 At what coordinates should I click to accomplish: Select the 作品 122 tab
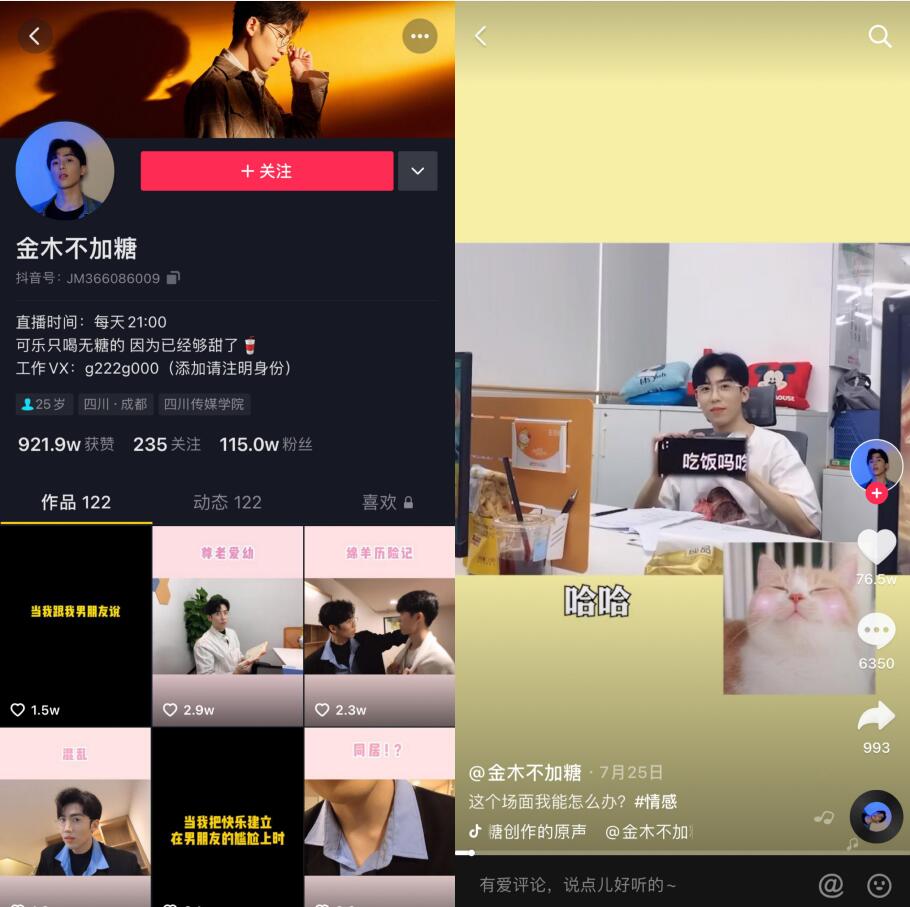pos(76,502)
